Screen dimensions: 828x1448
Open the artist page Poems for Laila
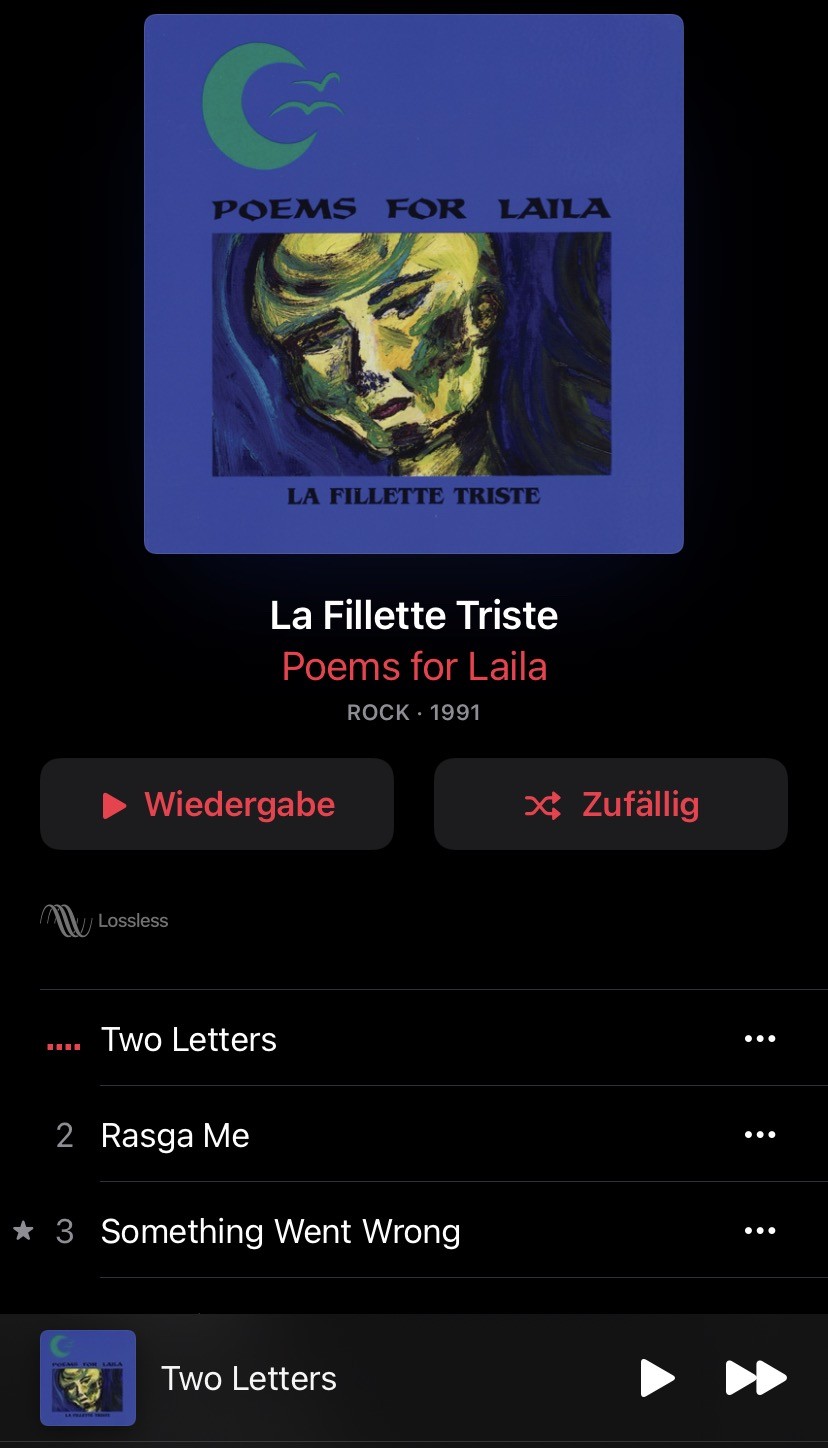coord(414,666)
